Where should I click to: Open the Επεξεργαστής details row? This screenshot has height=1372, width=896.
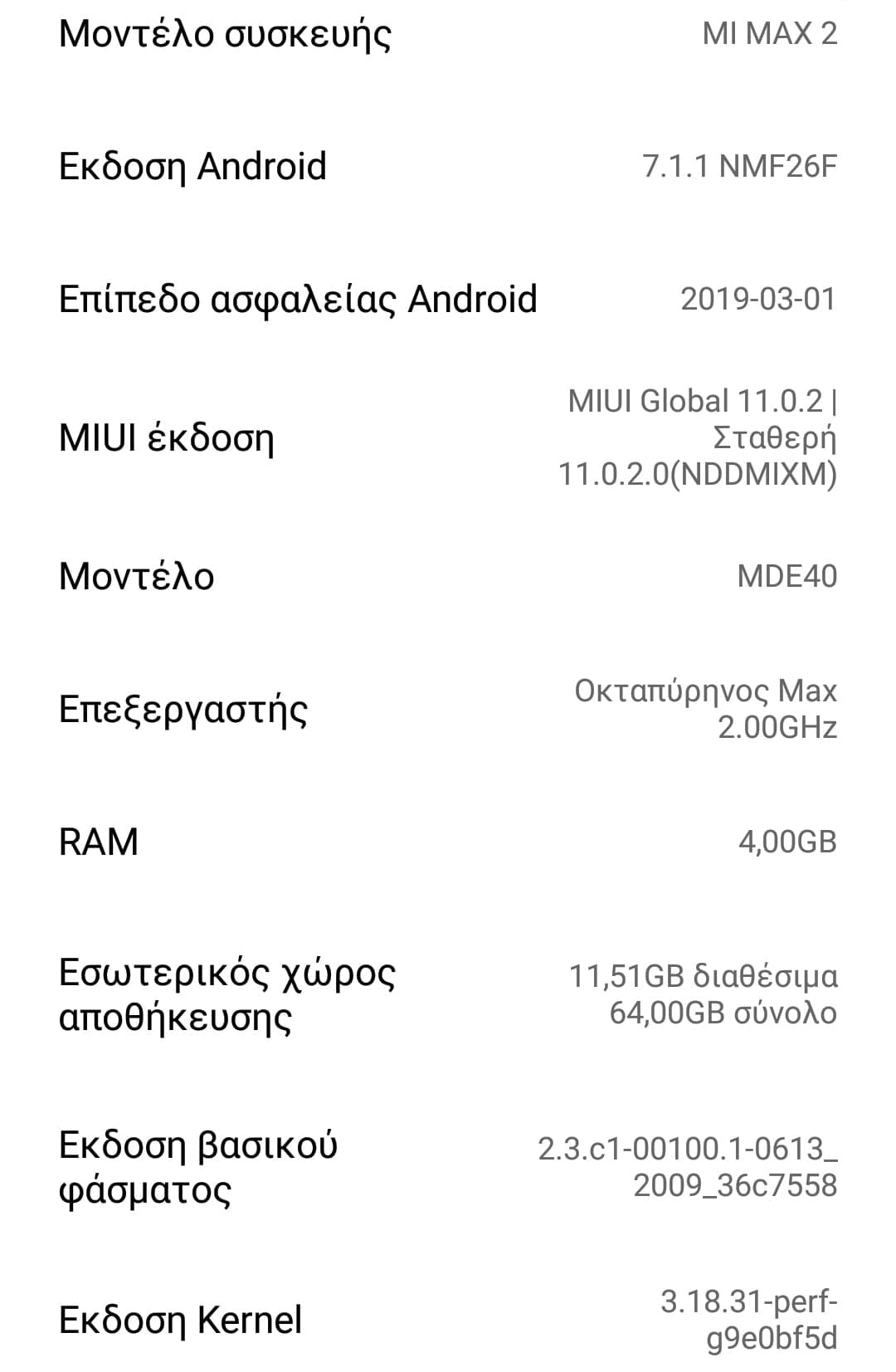pyautogui.click(x=448, y=709)
